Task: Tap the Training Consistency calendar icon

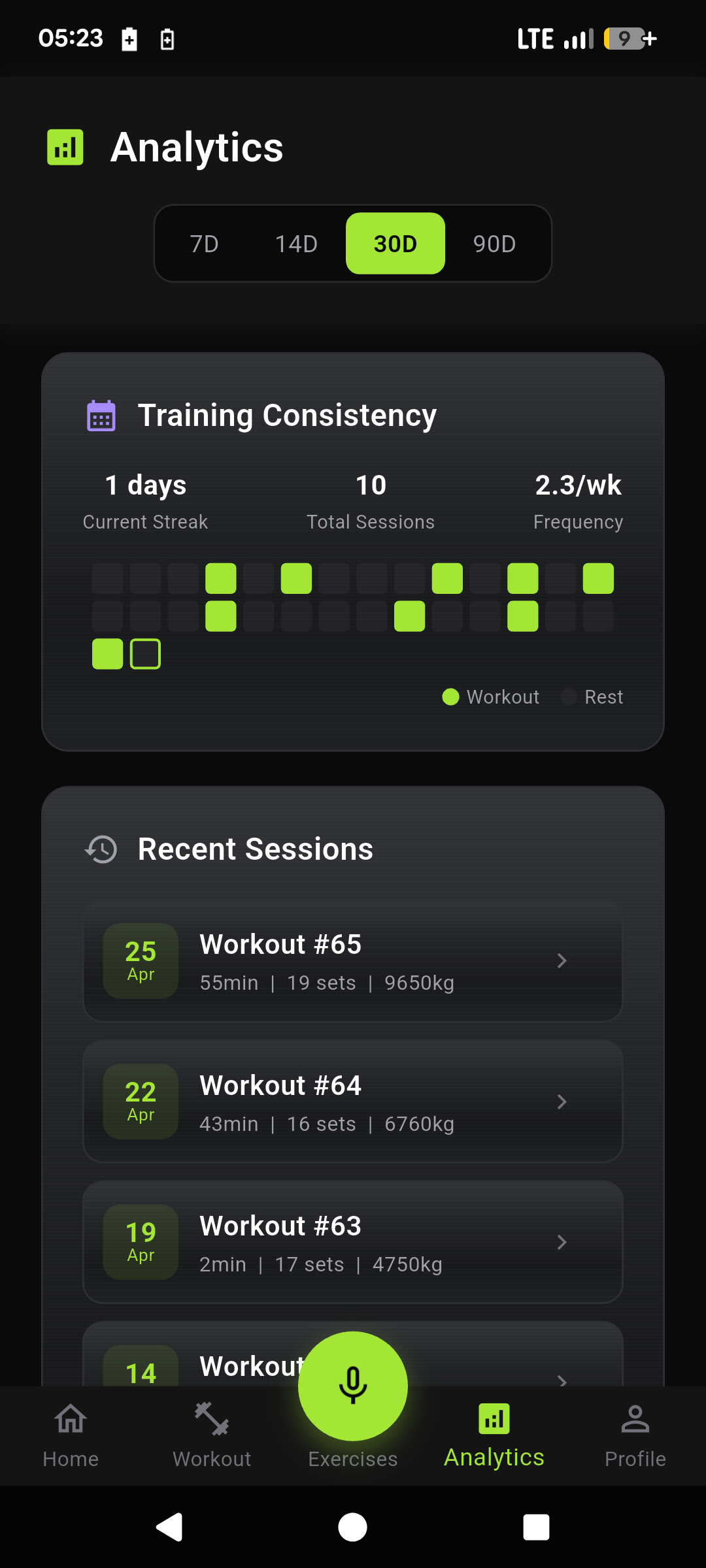Action: [101, 414]
